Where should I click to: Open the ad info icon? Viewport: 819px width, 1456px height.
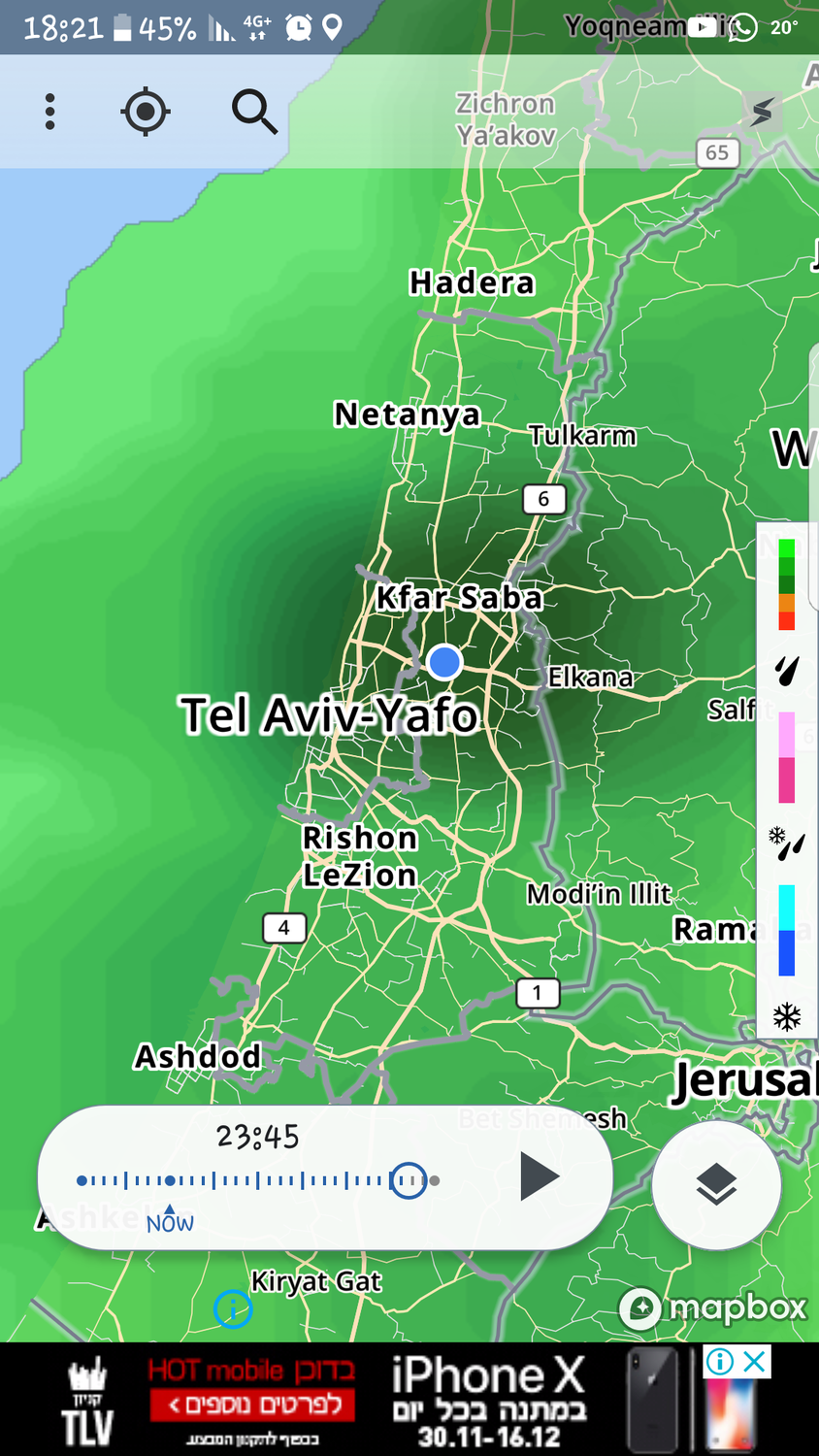(720, 1362)
